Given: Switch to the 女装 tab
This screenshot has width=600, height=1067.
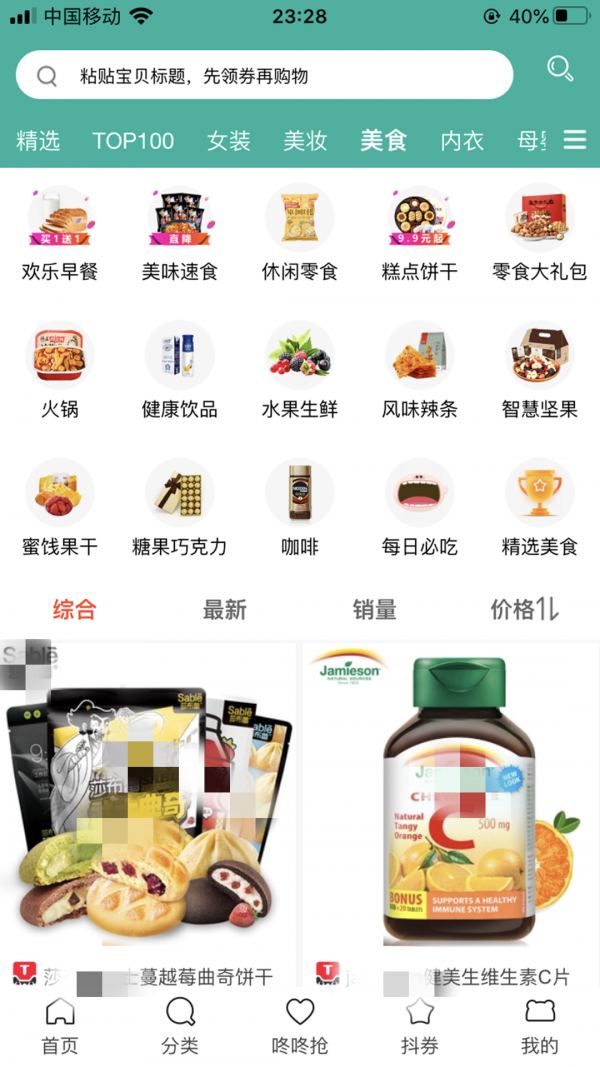Looking at the screenshot, I should 229,141.
